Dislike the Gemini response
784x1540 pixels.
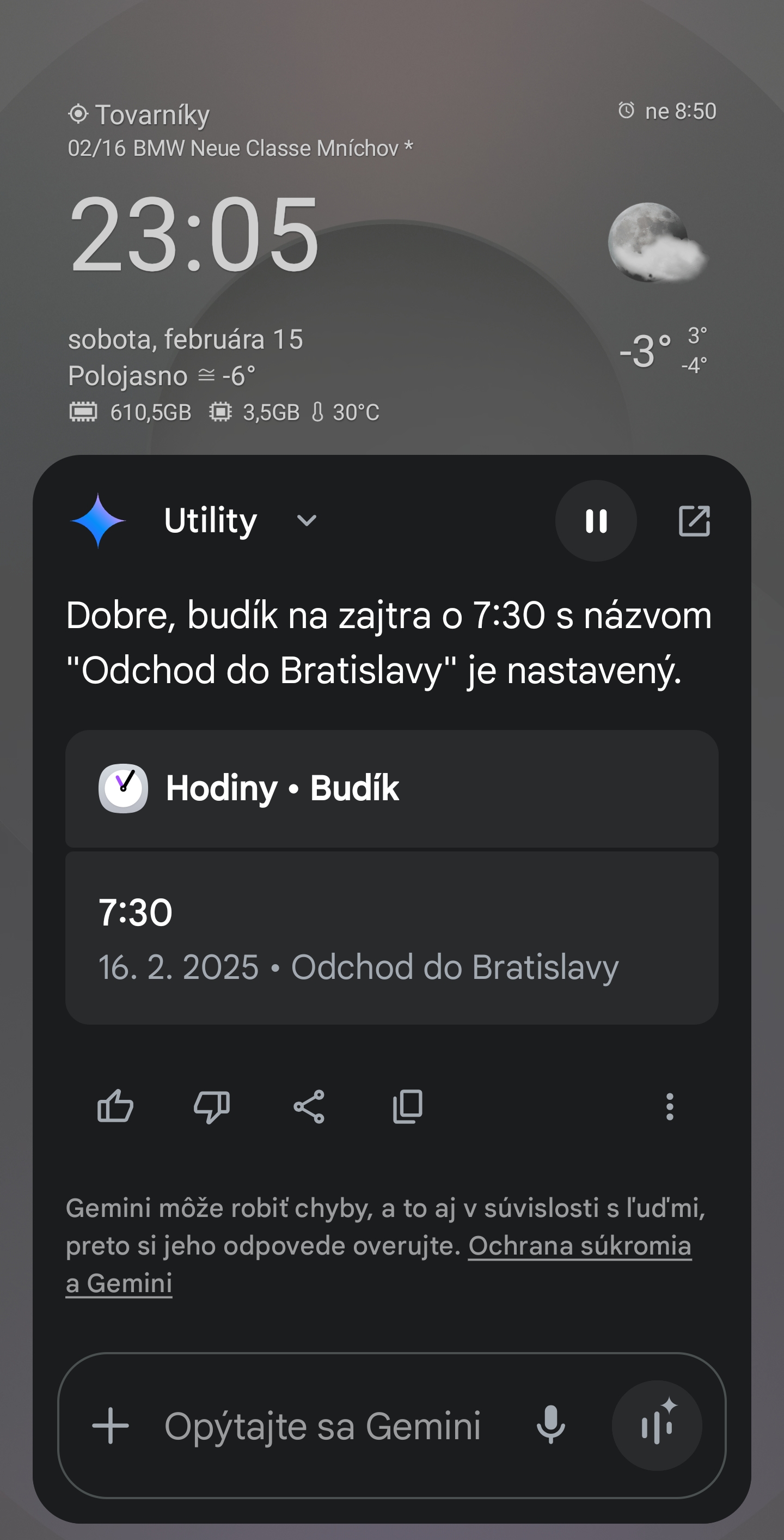pos(212,1106)
